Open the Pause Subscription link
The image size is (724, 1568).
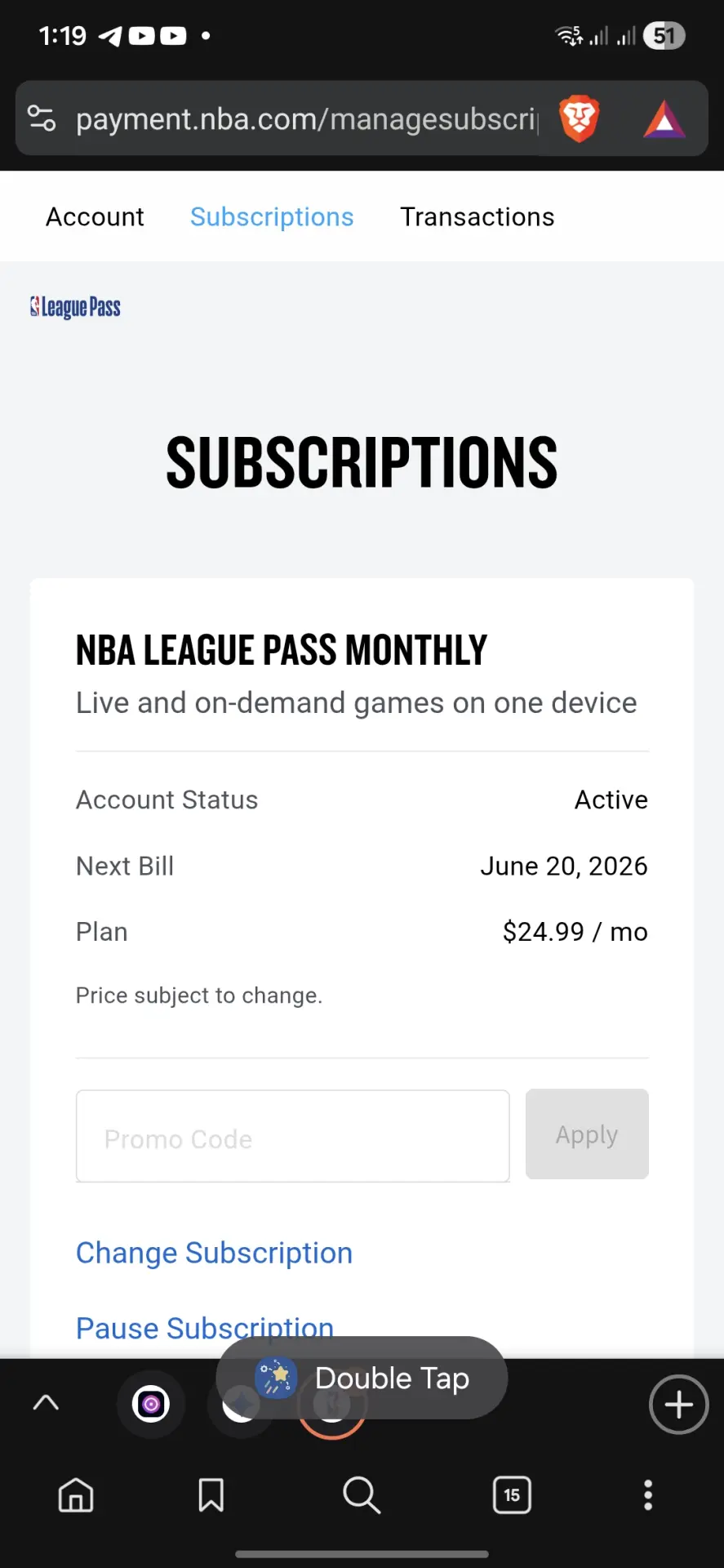tap(205, 1328)
